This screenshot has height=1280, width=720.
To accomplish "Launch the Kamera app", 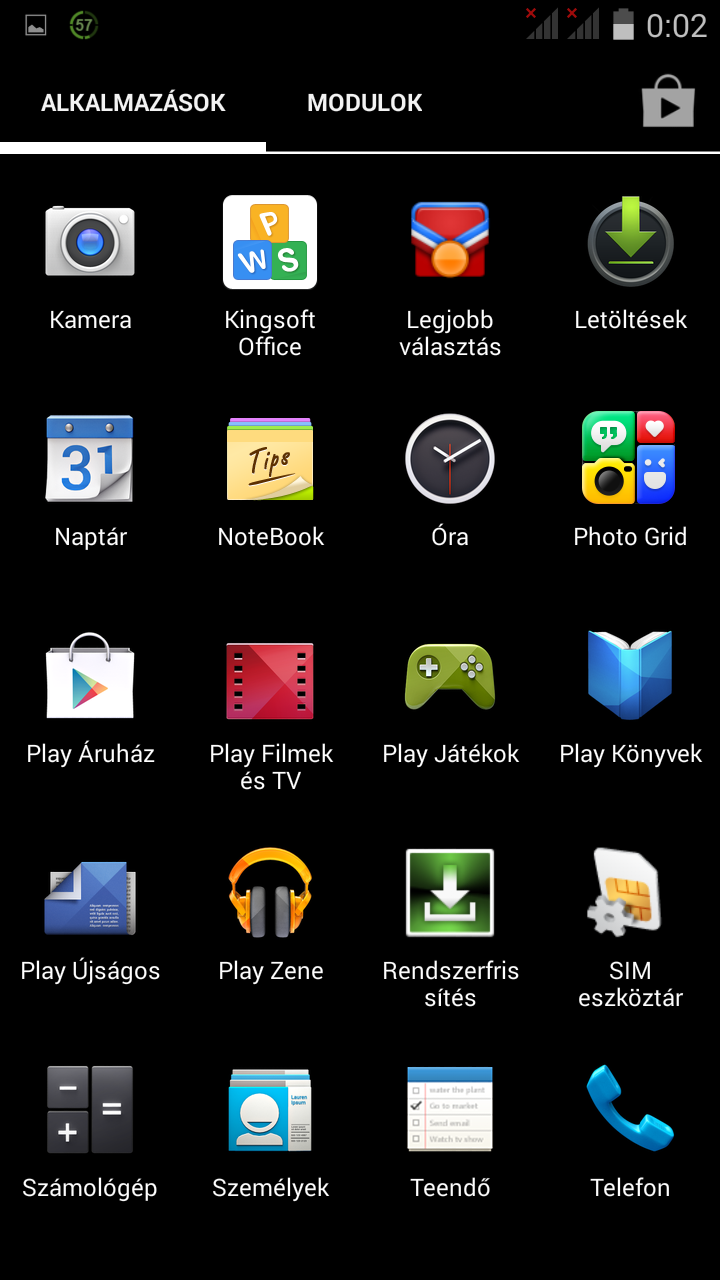I will 90,242.
